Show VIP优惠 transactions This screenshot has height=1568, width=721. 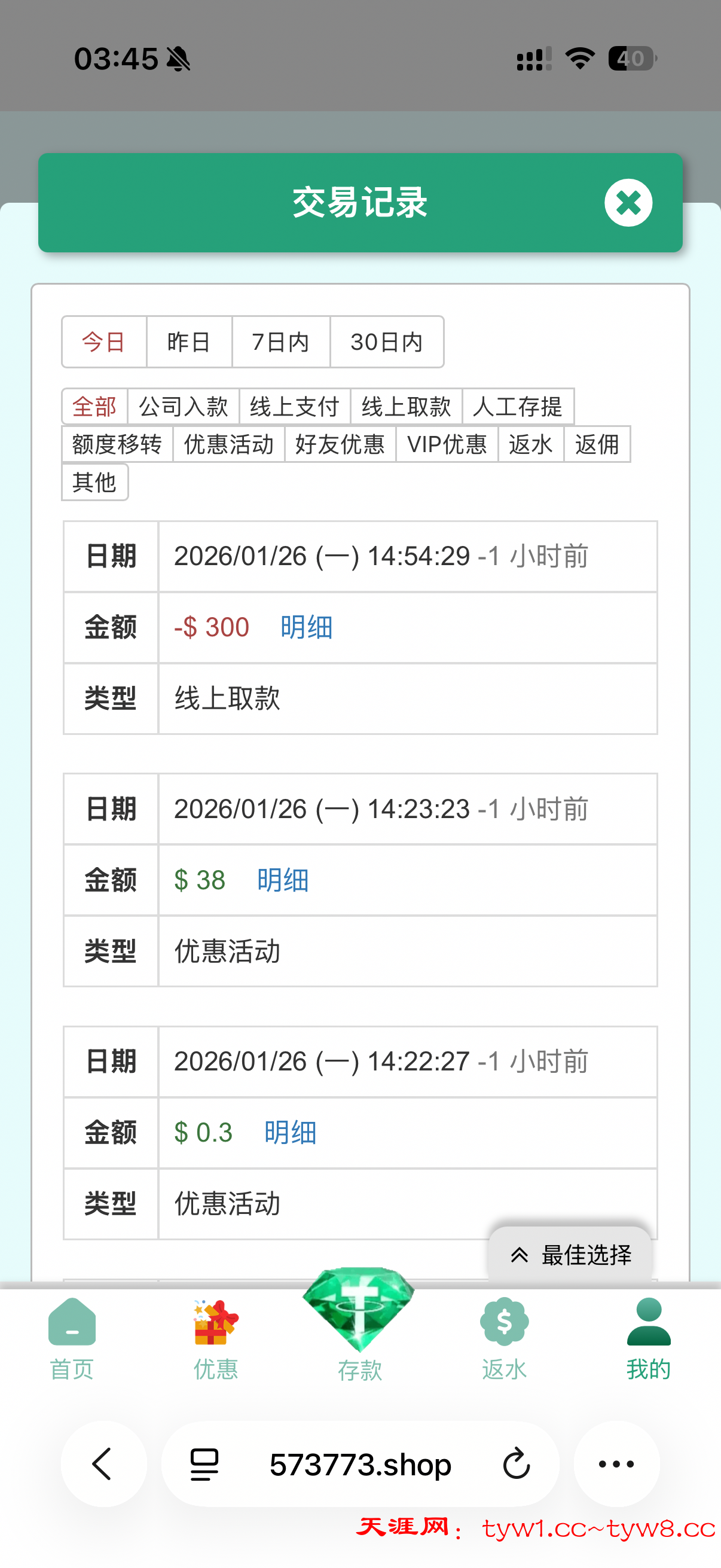(447, 444)
